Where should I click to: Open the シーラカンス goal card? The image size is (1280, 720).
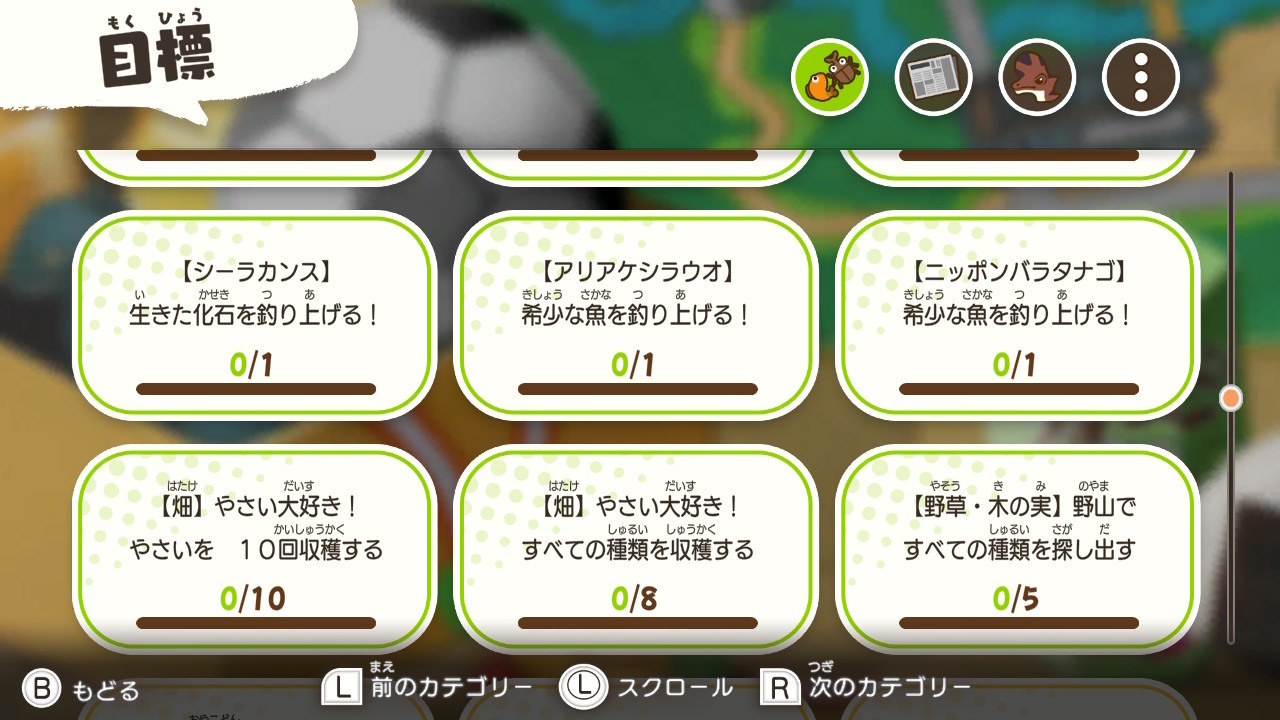click(255, 315)
